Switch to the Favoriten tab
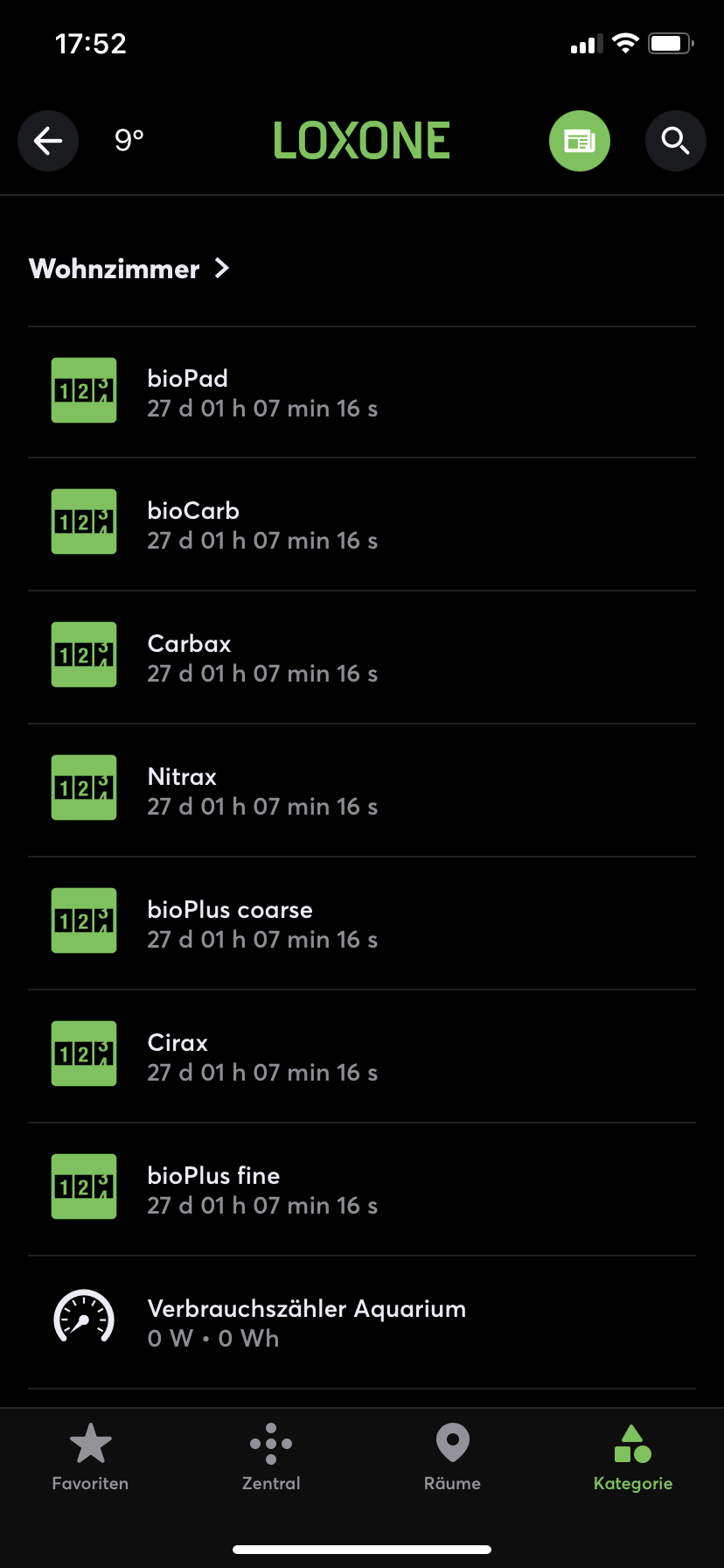The width and height of the screenshot is (724, 1568). point(90,1458)
